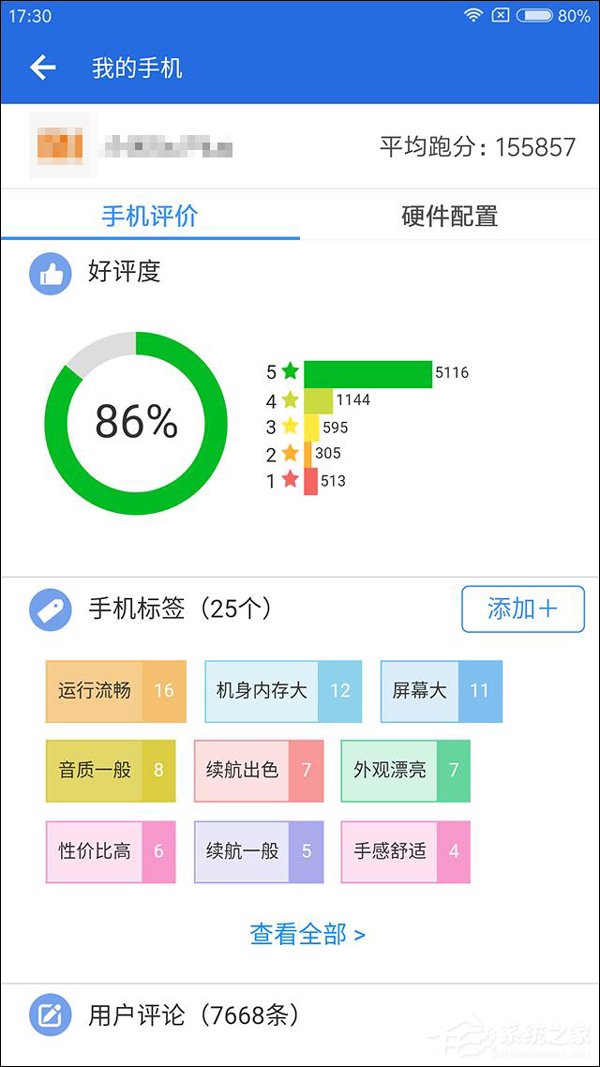Screen dimensions: 600x1067
Task: Select the 运行流畅 tag
Action: [x=116, y=691]
